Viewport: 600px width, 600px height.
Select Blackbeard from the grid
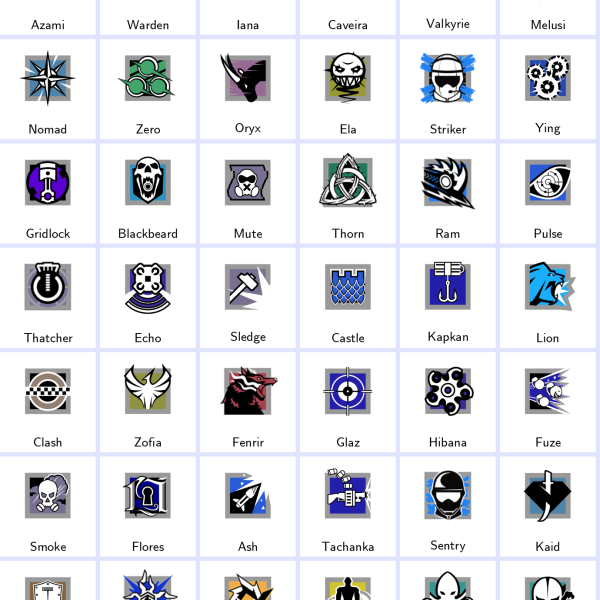pyautogui.click(x=148, y=194)
